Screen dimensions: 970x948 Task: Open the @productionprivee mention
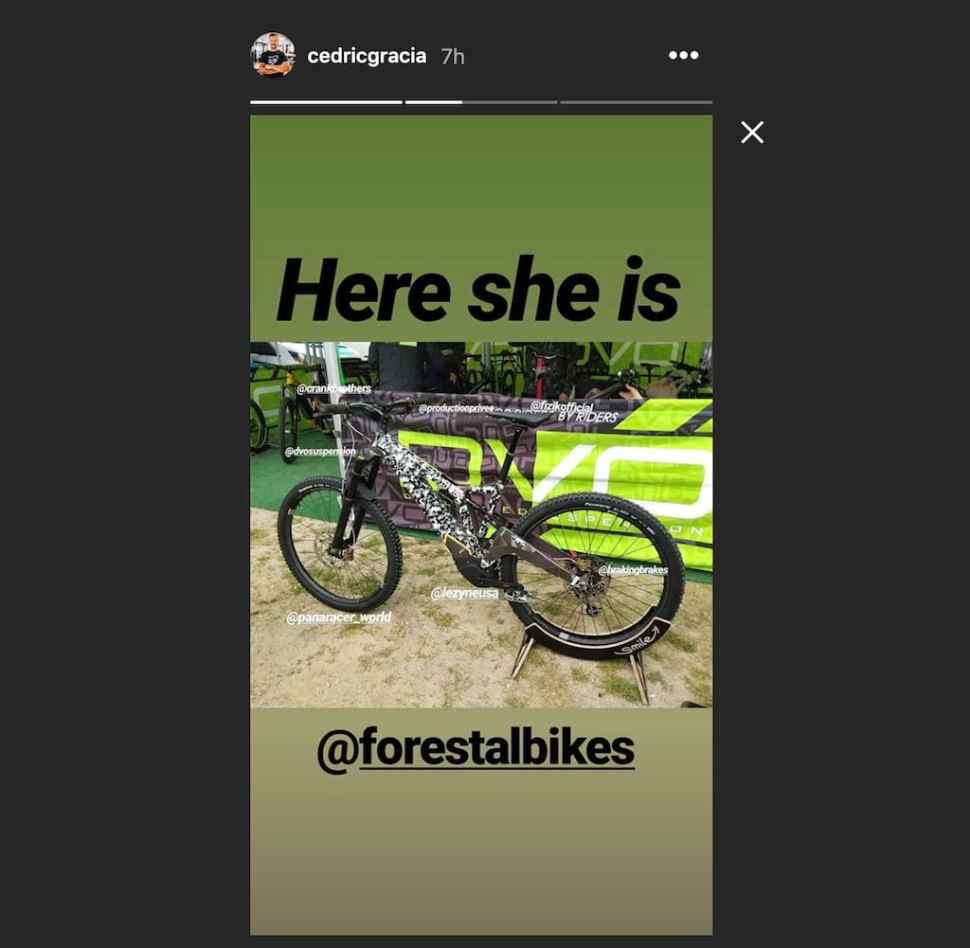[x=456, y=408]
